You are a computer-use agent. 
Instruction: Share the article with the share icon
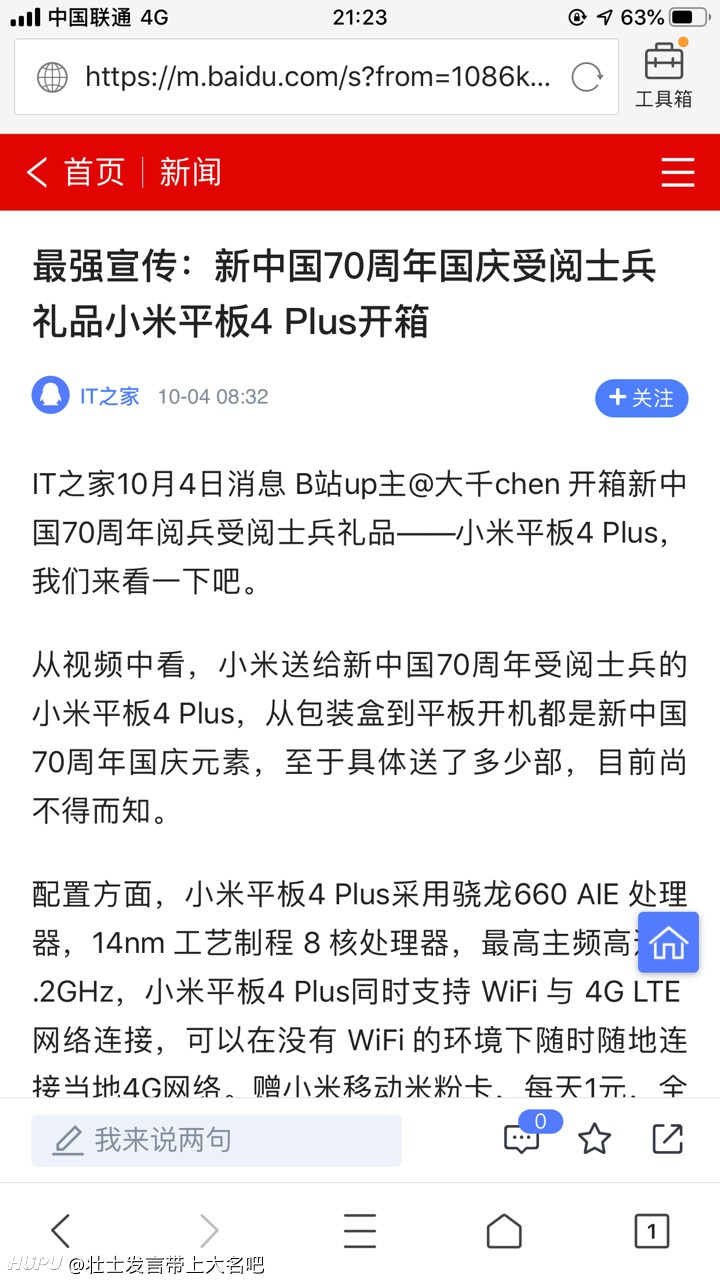[x=667, y=1139]
